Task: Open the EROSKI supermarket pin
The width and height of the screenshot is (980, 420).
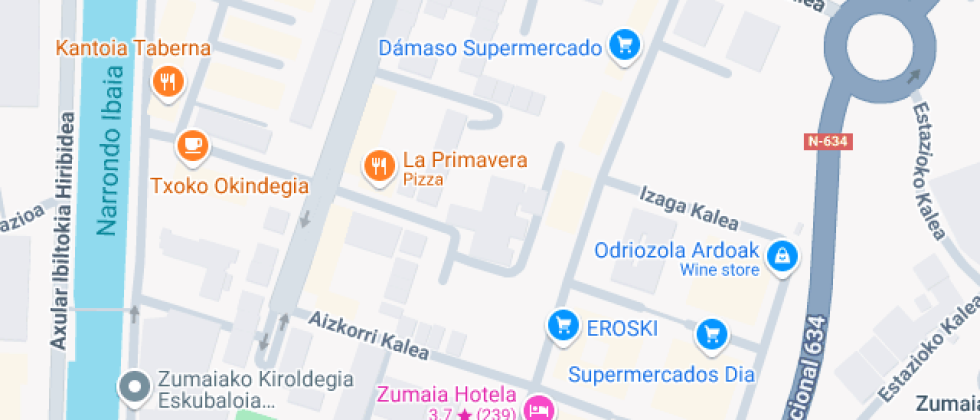Action: point(563,325)
